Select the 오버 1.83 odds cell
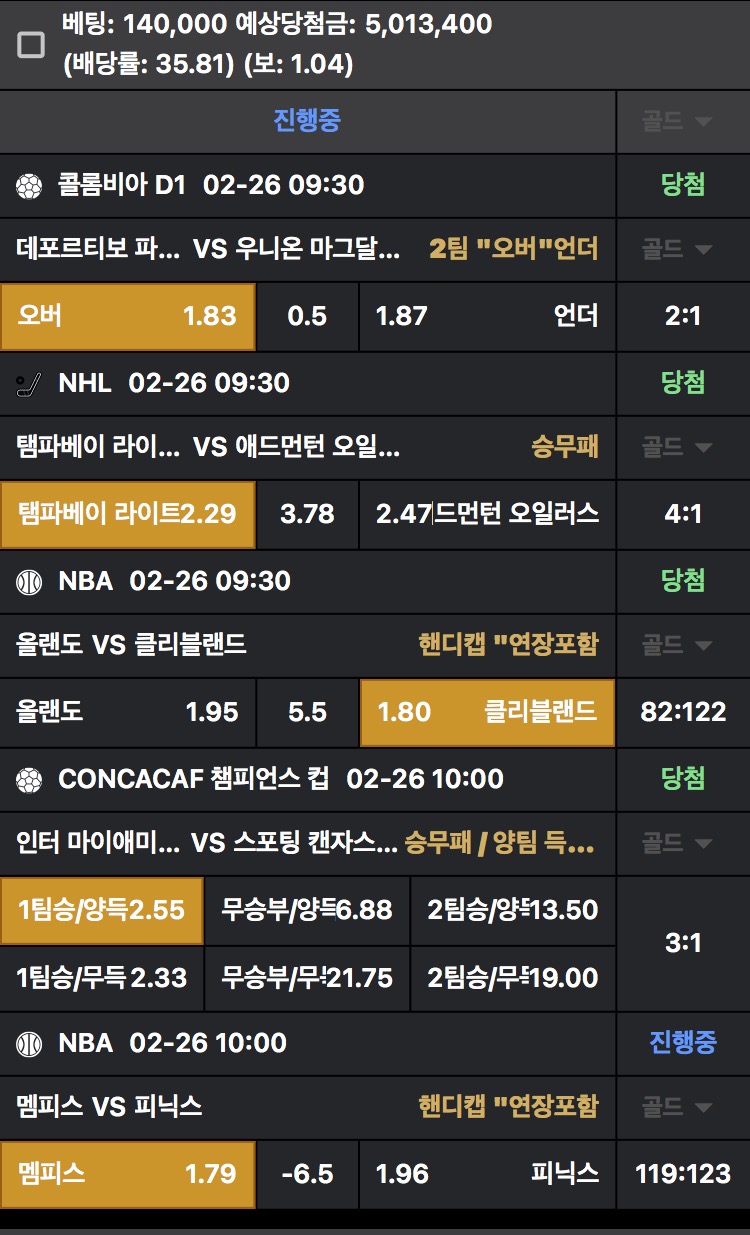This screenshot has width=750, height=1235. pyautogui.click(x=127, y=316)
